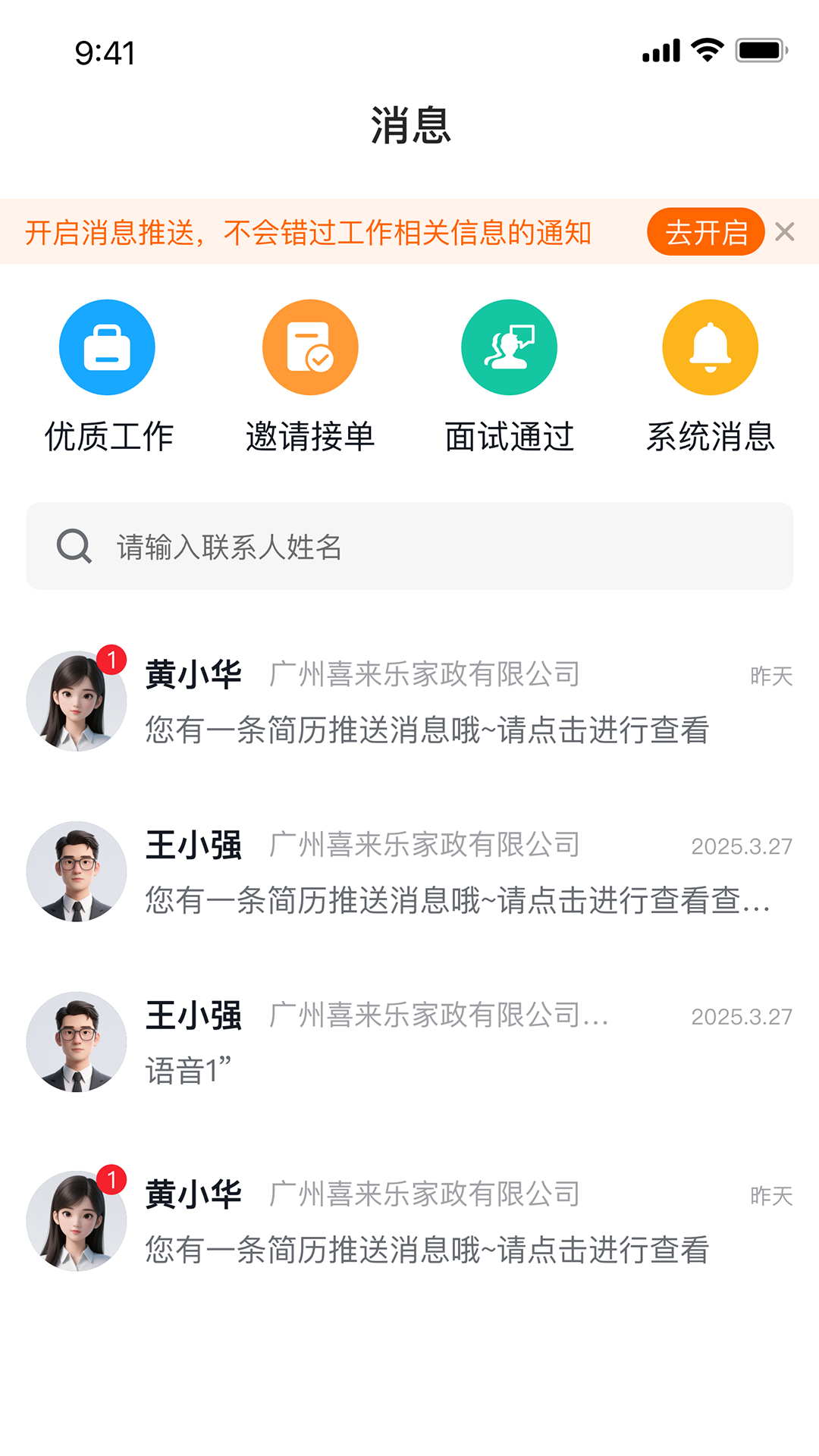Open chat with 黄小华
This screenshot has width=819, height=1456.
point(409,701)
